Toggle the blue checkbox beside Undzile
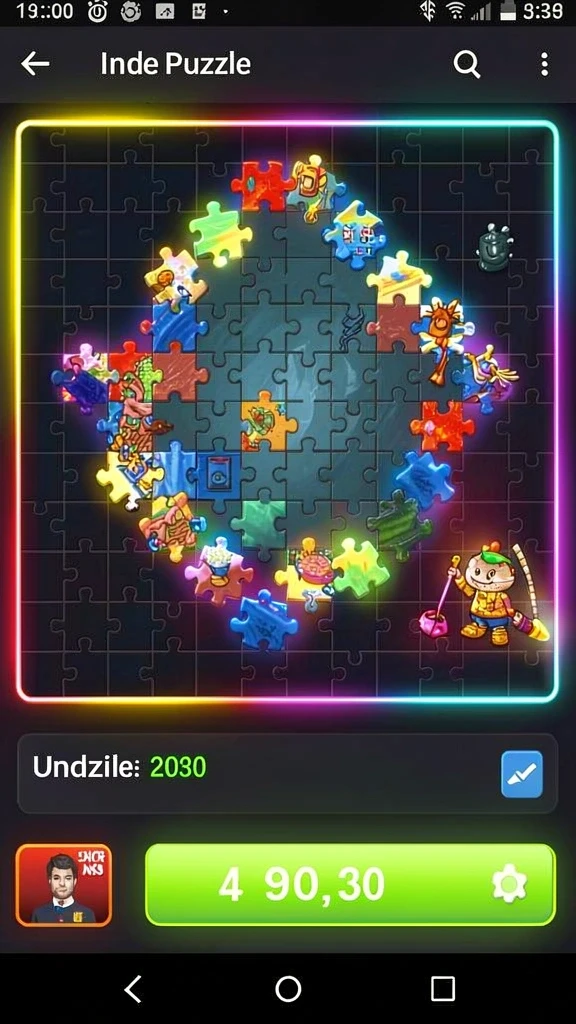This screenshot has width=576, height=1024. (522, 774)
